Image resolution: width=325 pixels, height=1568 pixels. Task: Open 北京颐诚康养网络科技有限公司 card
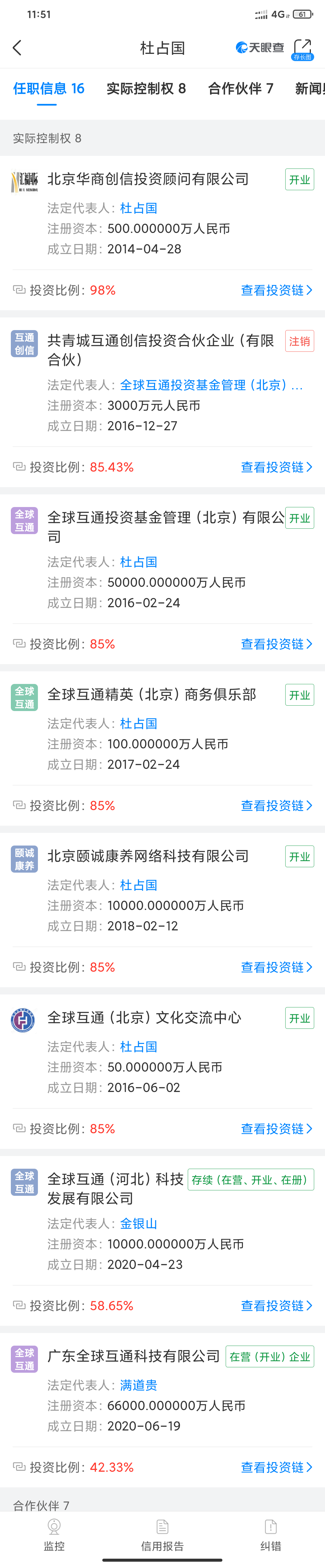pyautogui.click(x=148, y=856)
